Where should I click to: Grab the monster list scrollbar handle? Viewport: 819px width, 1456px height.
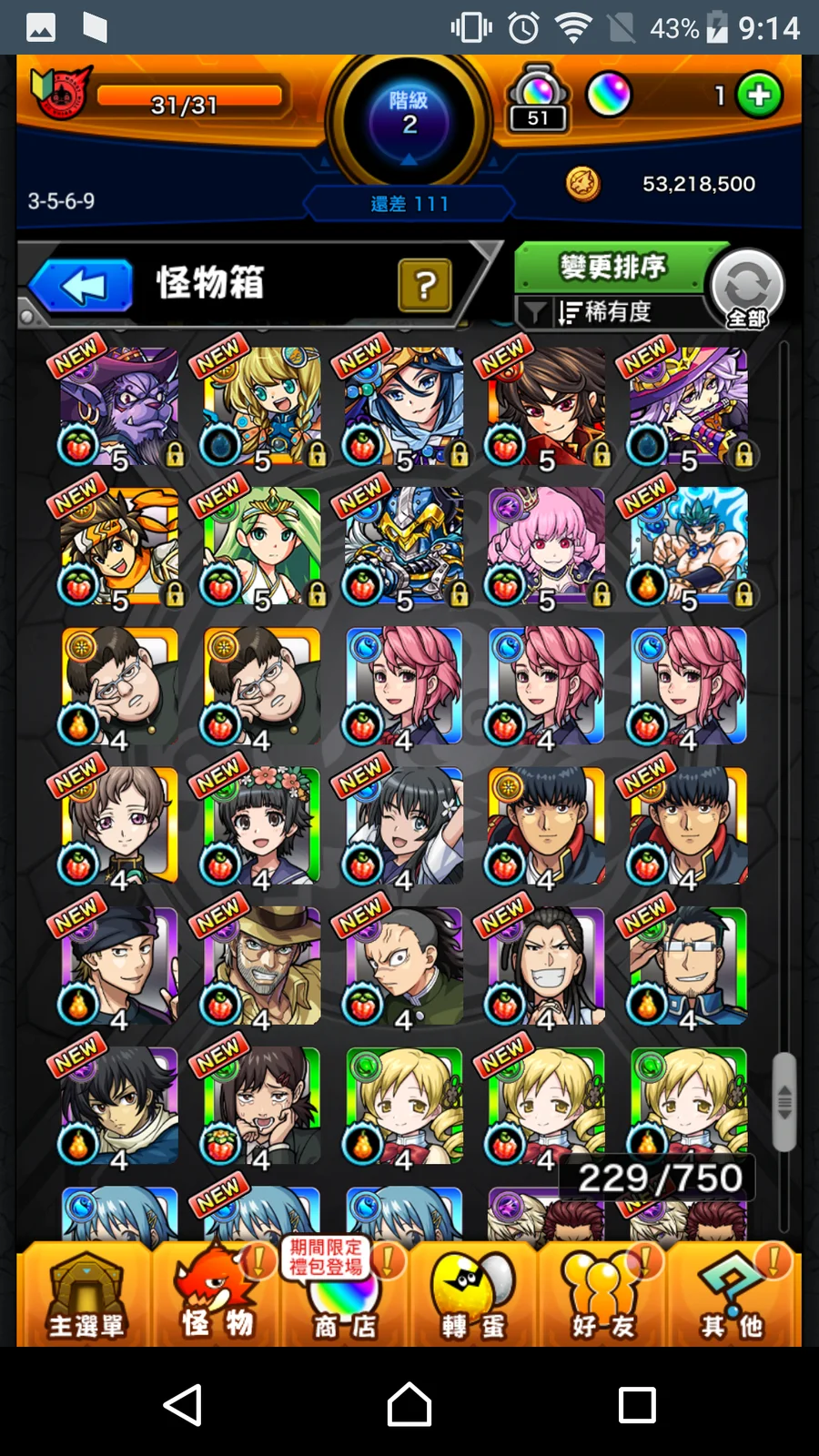784,1101
